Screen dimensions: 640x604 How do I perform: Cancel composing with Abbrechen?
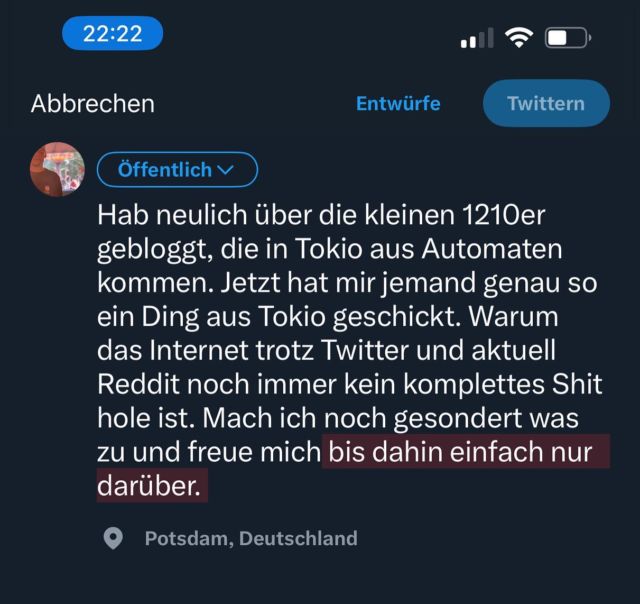93,104
